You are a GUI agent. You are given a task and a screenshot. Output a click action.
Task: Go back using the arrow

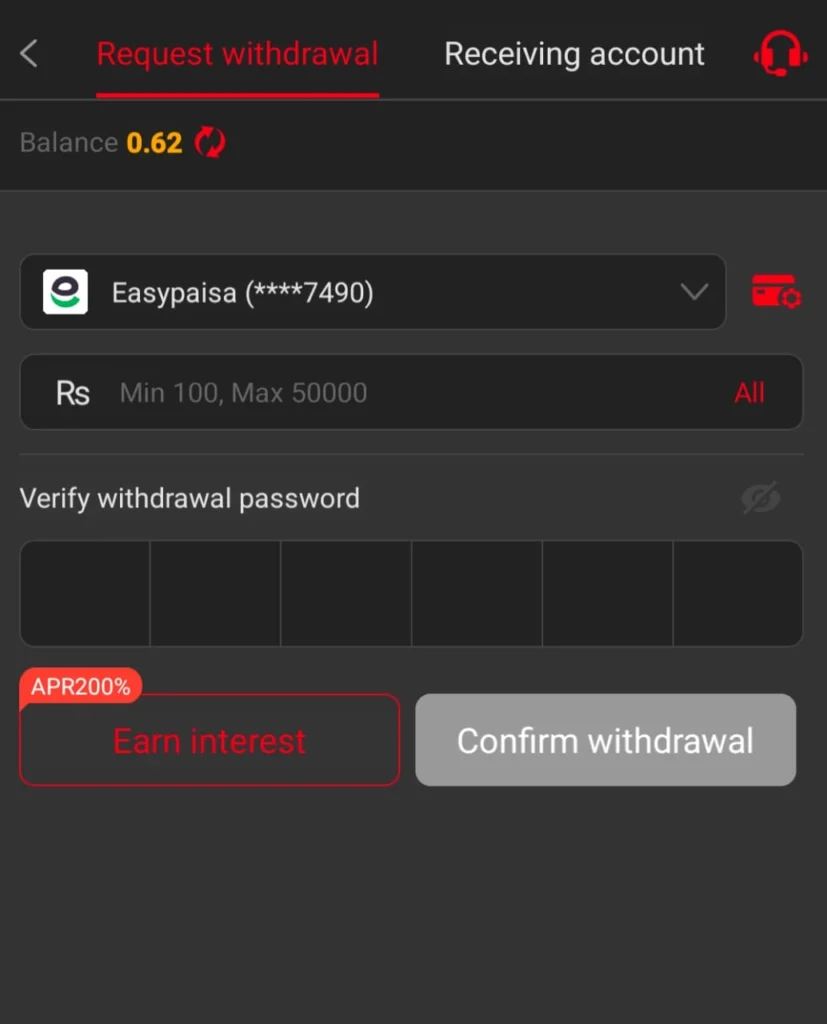[x=29, y=54]
